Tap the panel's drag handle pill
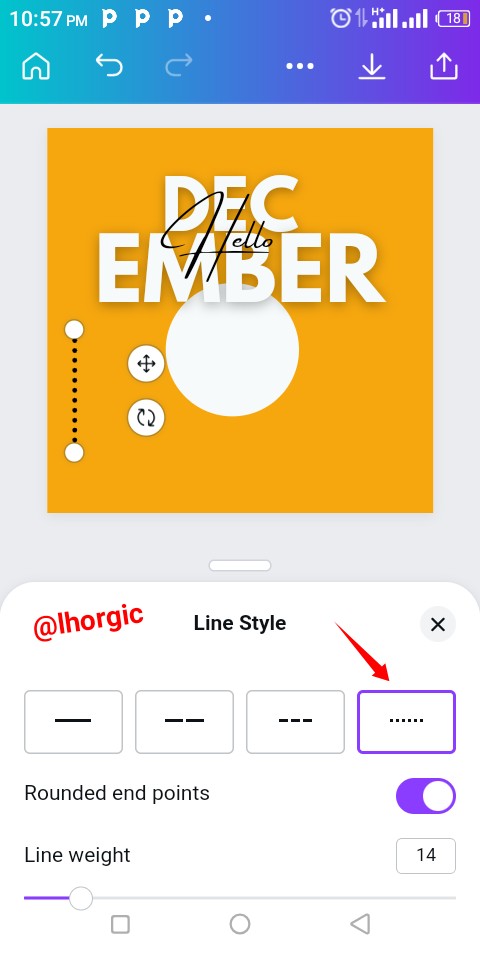Viewport: 480px width, 960px height. point(240,565)
